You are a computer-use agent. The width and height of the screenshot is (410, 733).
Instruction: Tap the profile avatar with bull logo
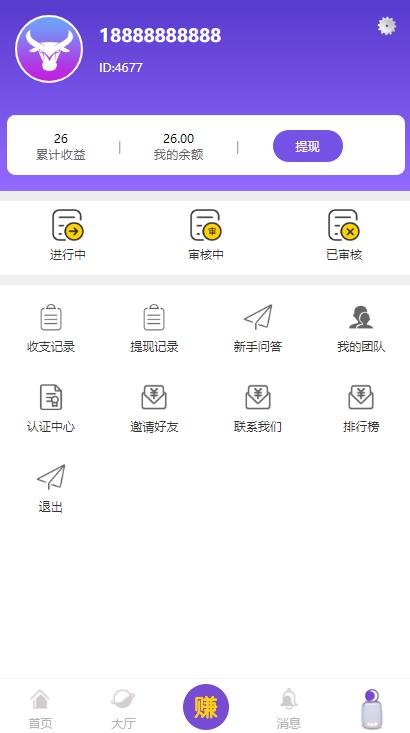coord(49,49)
